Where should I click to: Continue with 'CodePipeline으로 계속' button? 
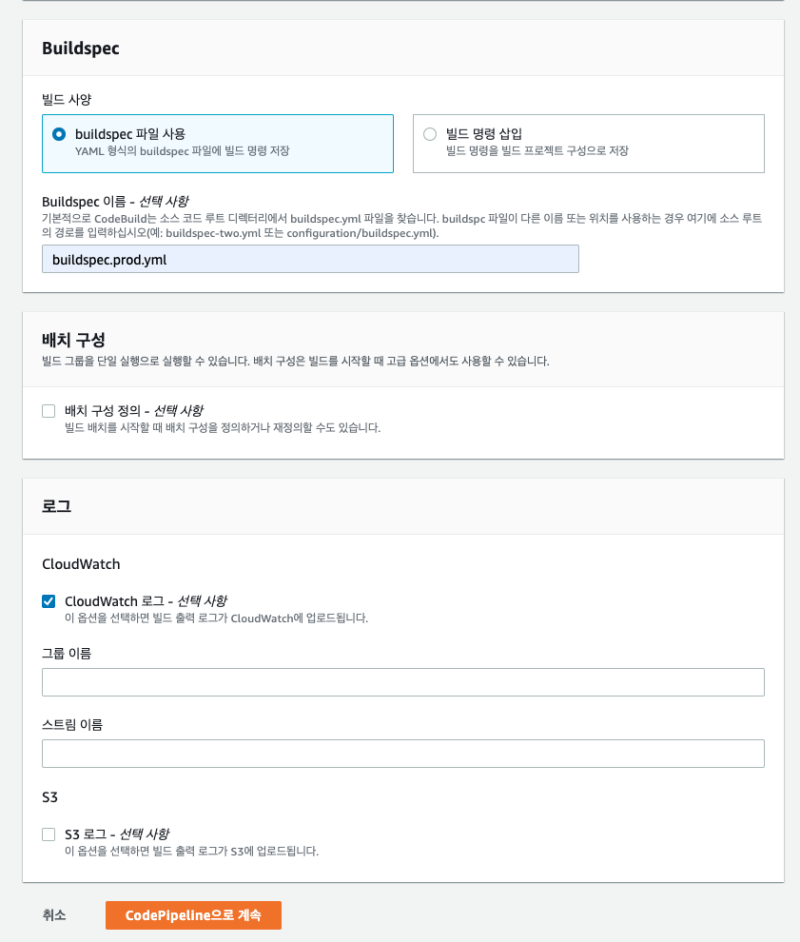[x=193, y=915]
